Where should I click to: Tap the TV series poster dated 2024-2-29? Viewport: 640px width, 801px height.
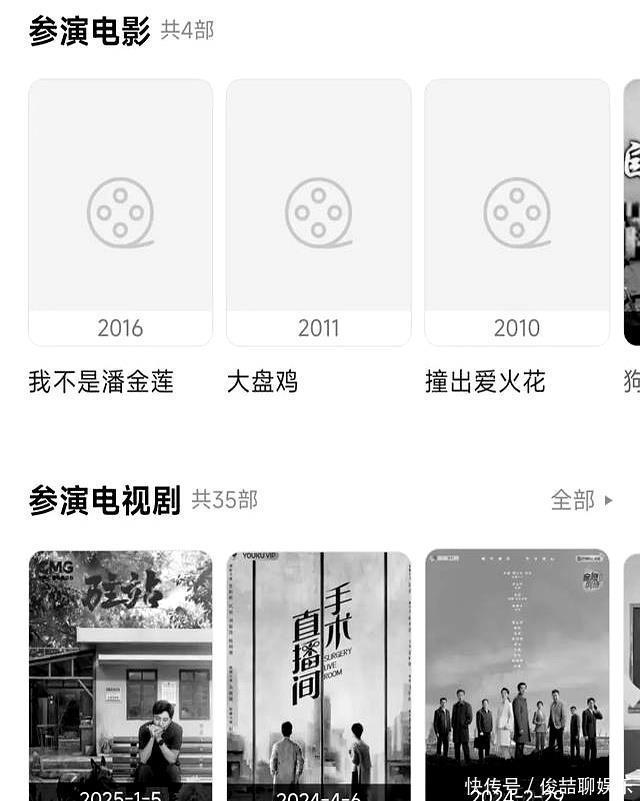(x=516, y=675)
